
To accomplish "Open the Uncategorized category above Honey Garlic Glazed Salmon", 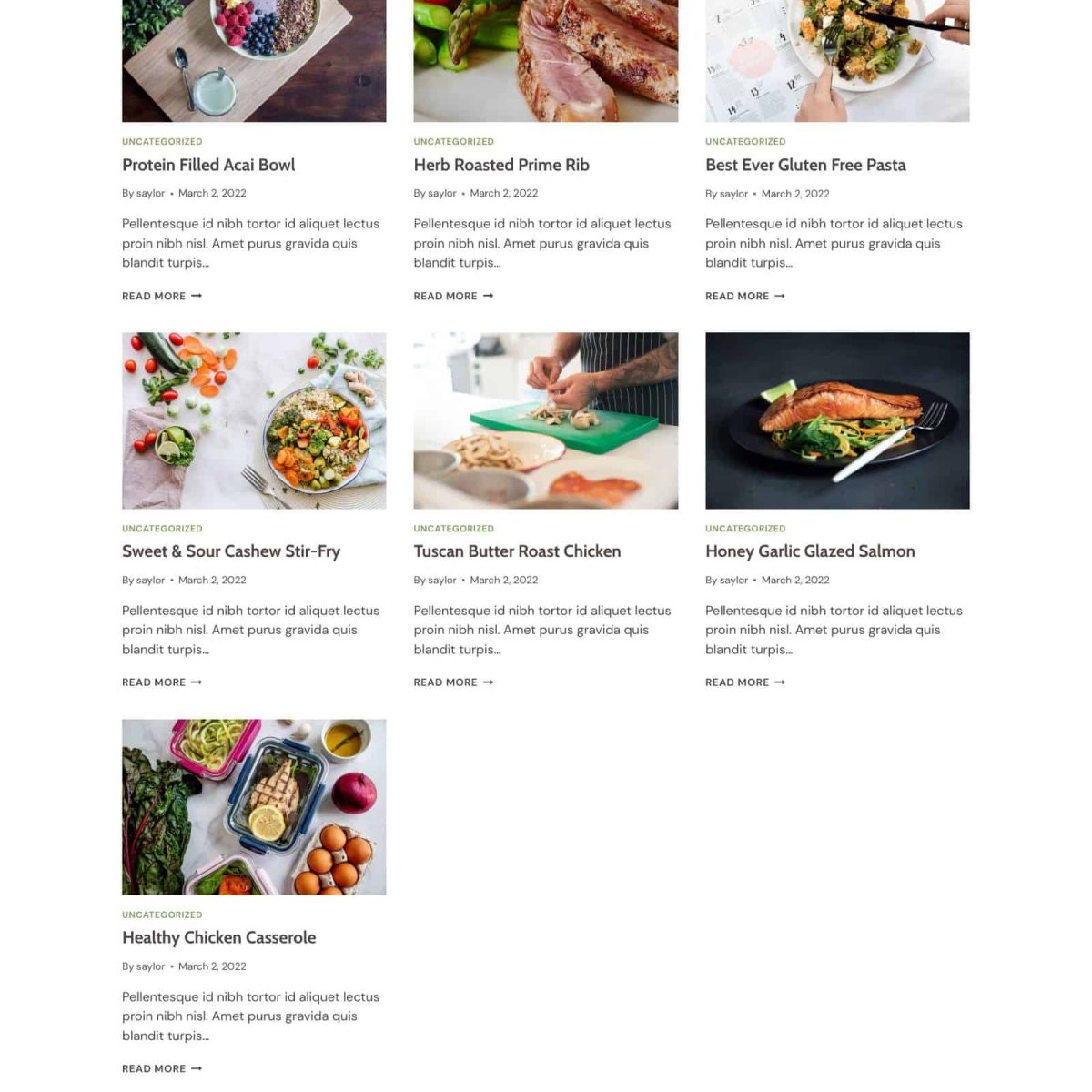I will (x=745, y=529).
